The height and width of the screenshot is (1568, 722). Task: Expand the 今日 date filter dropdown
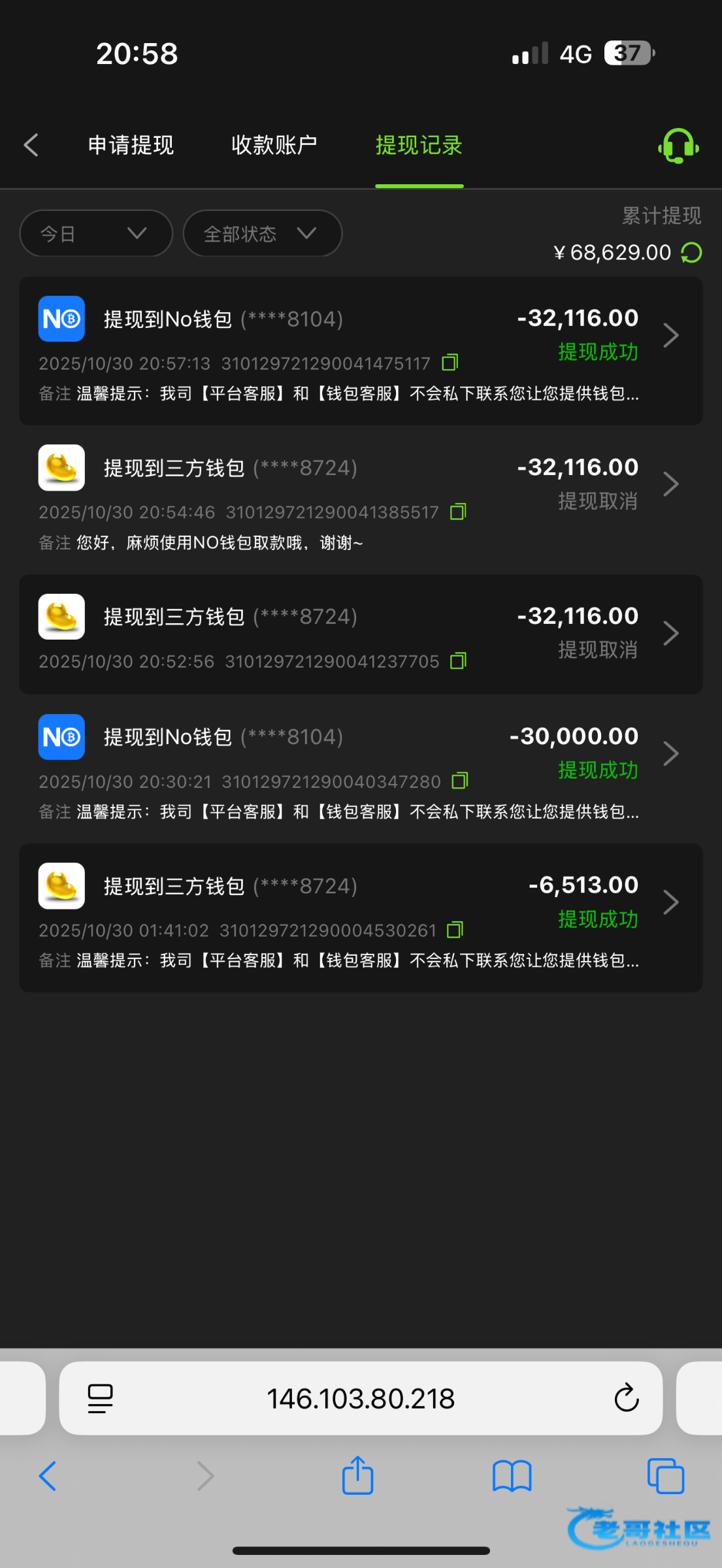(96, 233)
